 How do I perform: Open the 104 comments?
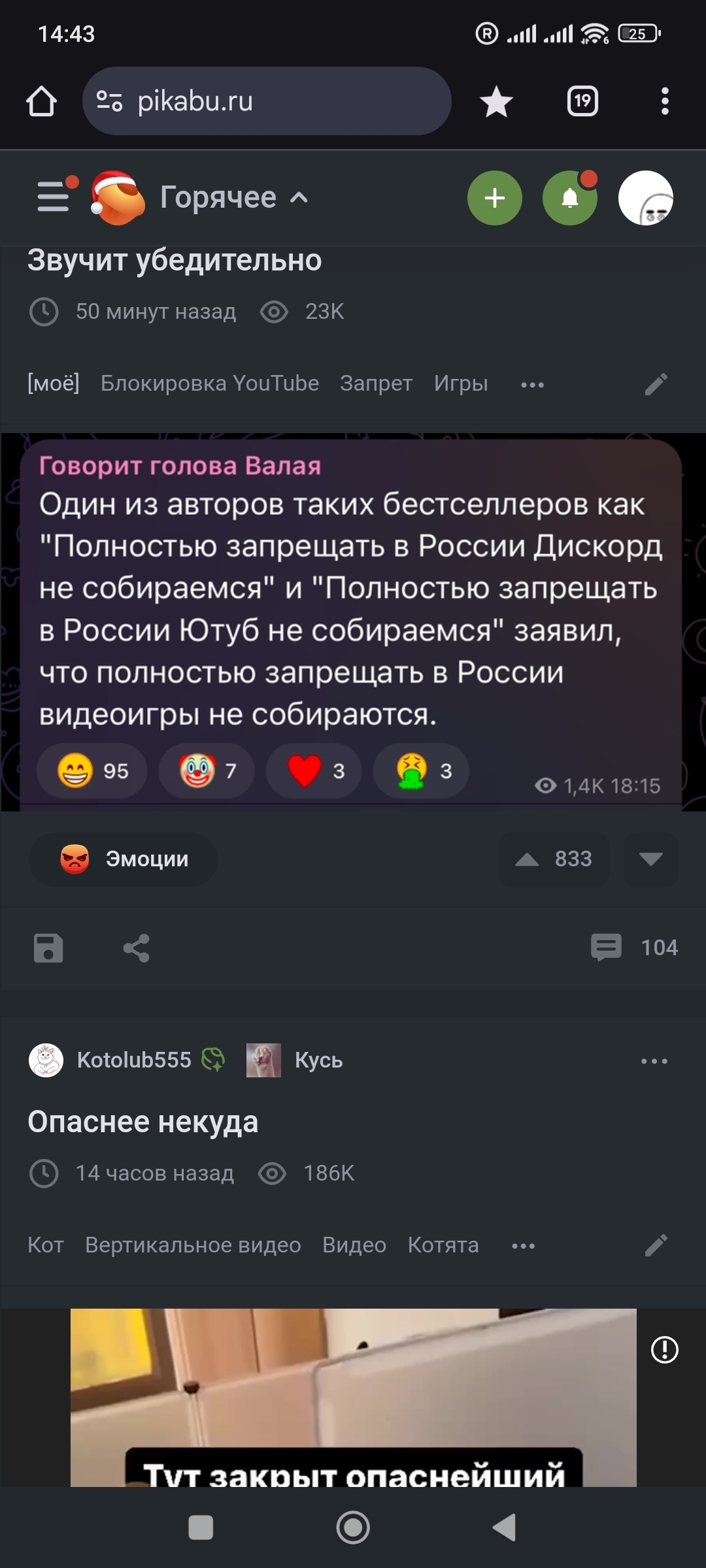(634, 947)
